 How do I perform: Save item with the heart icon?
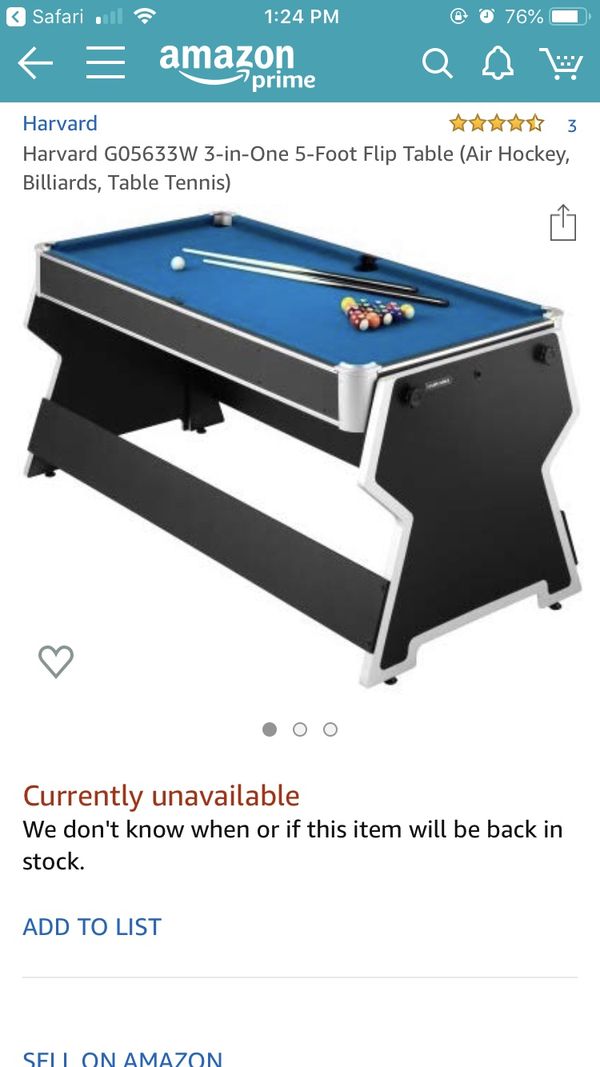coord(56,661)
